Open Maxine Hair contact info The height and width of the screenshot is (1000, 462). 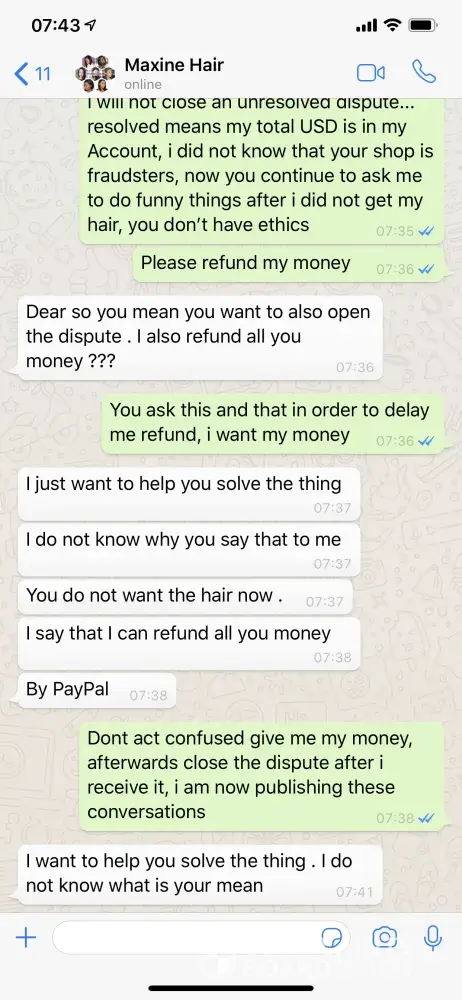coord(174,73)
